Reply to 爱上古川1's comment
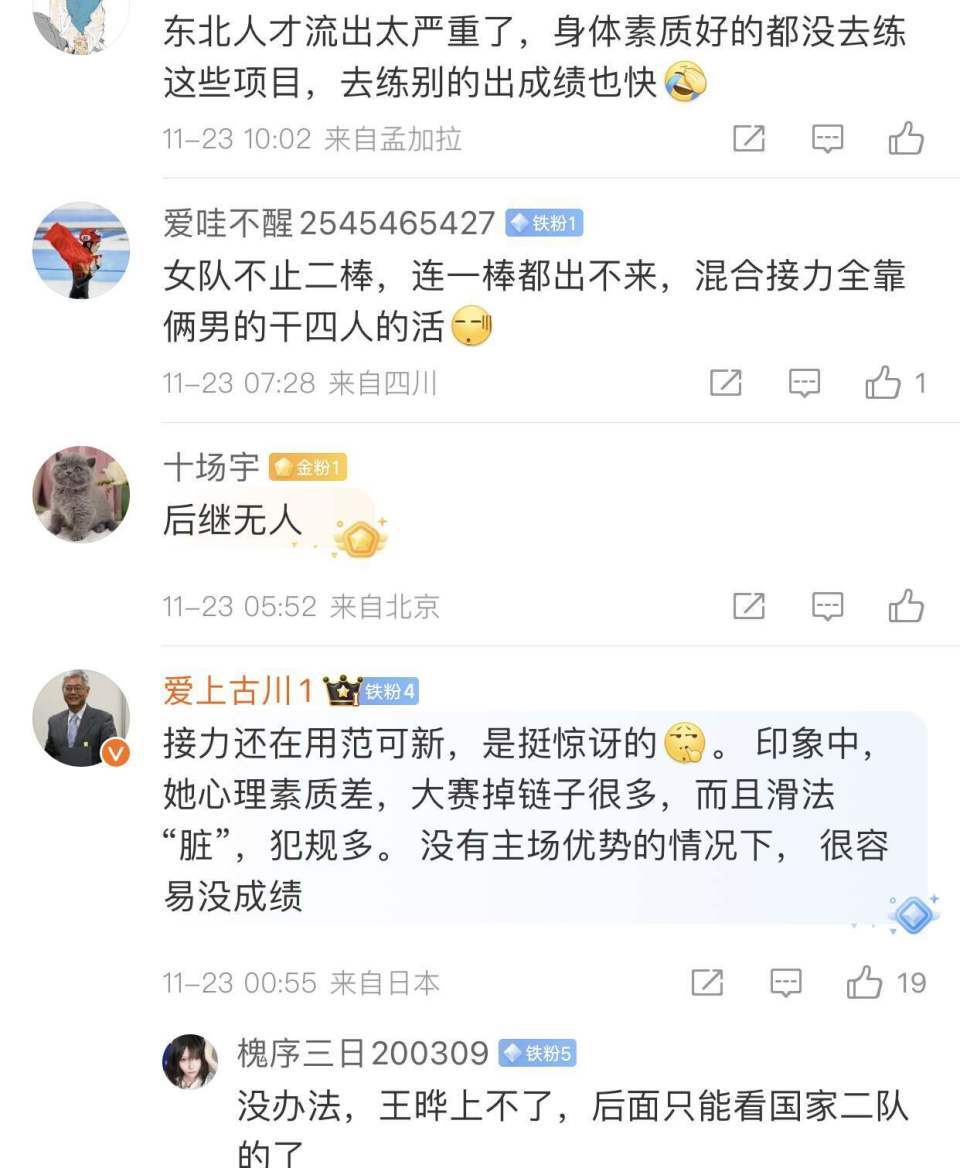Image resolution: width=960 pixels, height=1168 pixels. [786, 983]
